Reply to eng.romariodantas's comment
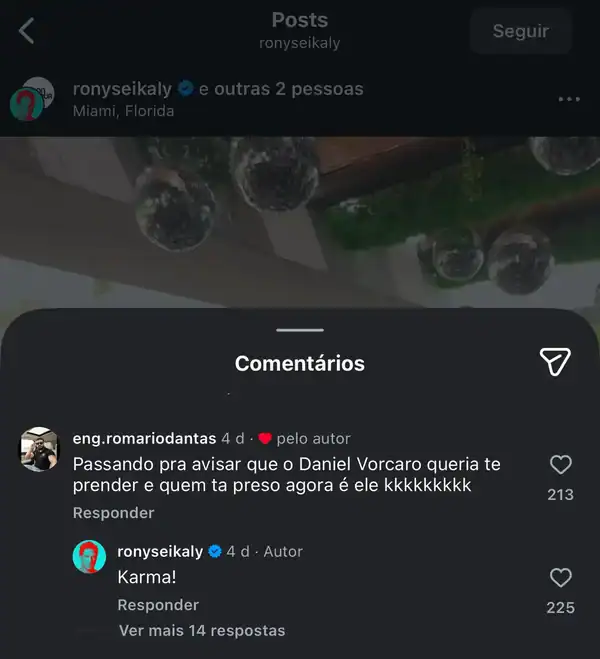Viewport: 600px width, 659px height. tap(114, 513)
